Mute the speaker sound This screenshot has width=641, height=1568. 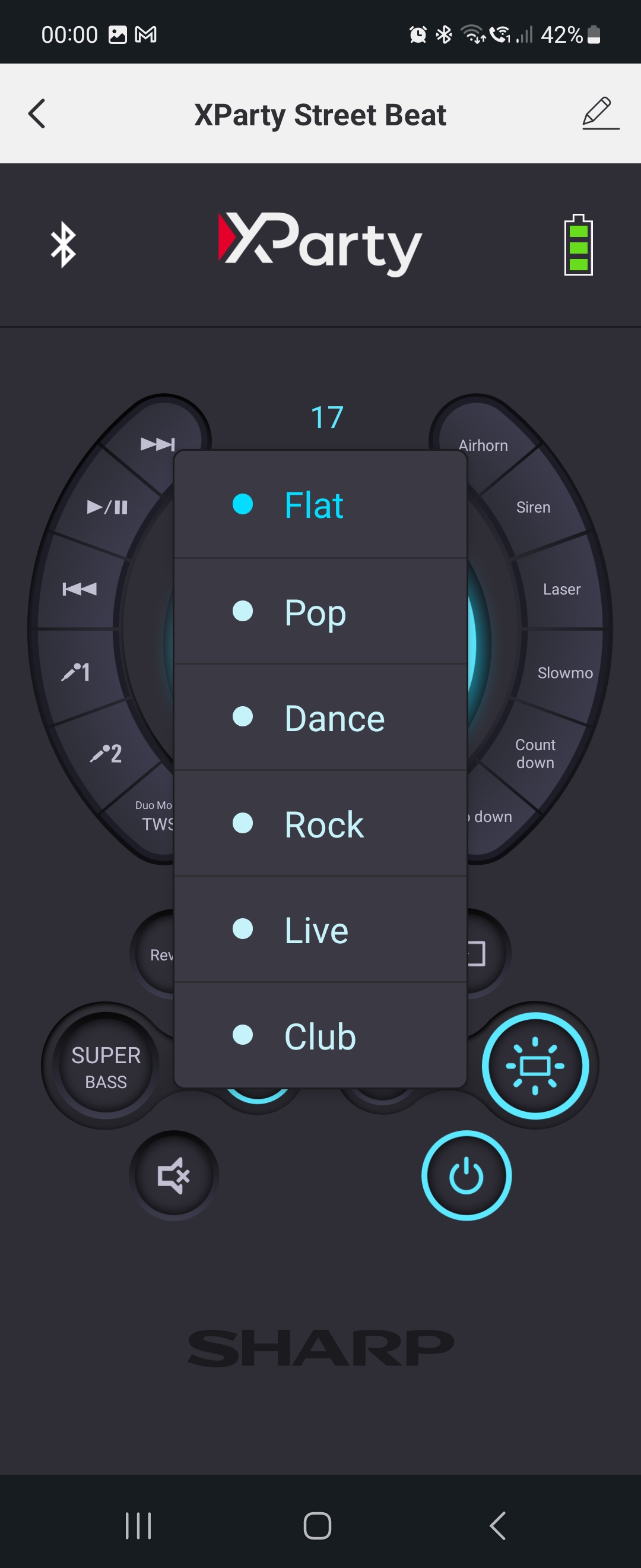173,1175
